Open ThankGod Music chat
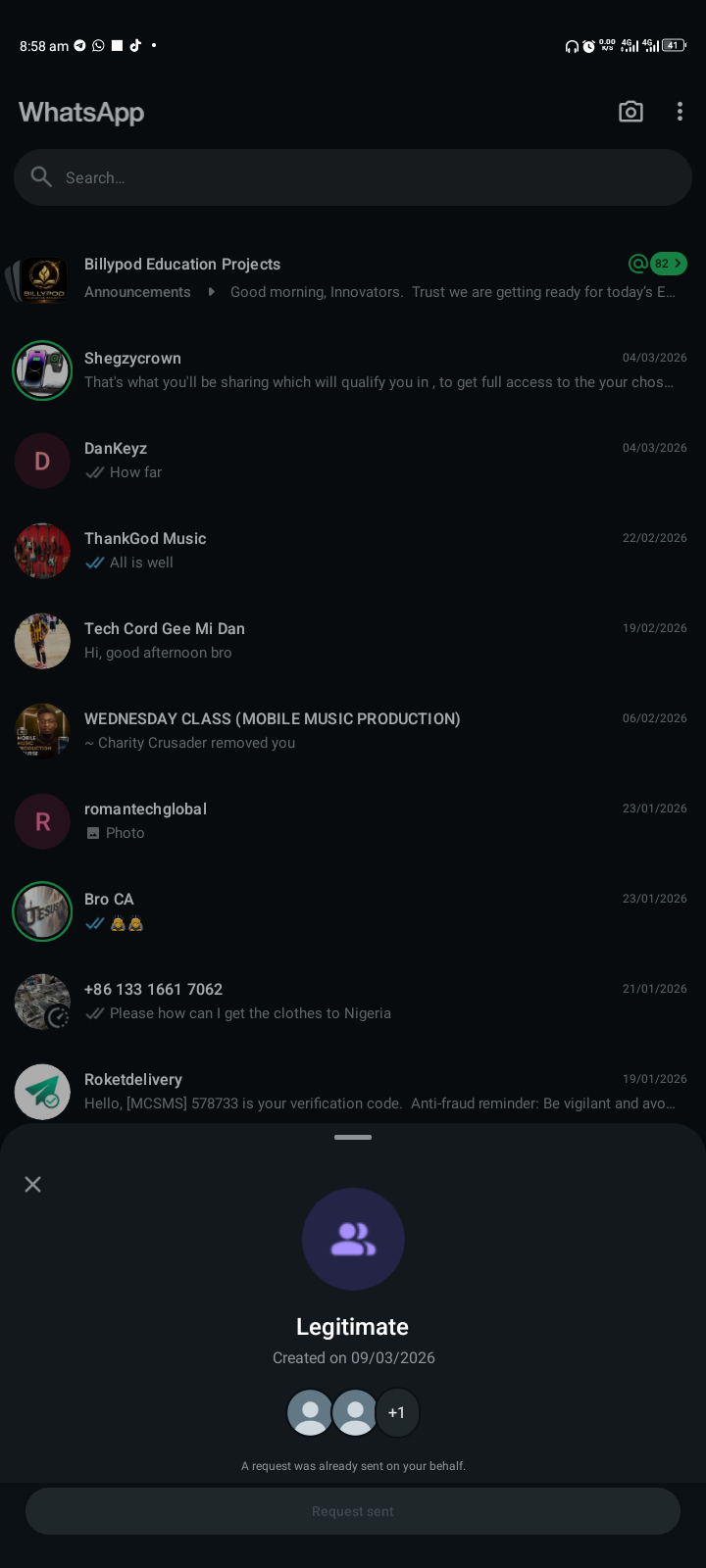Image resolution: width=706 pixels, height=1568 pixels. click(x=353, y=551)
